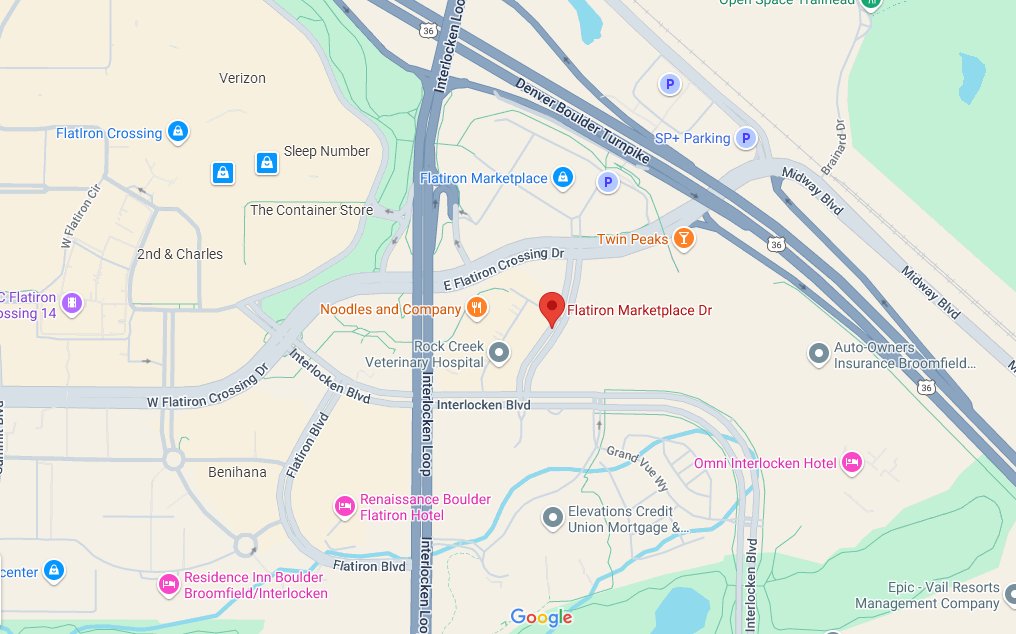Open the Twin Peaks bar marker
1016x634 pixels.
click(684, 239)
